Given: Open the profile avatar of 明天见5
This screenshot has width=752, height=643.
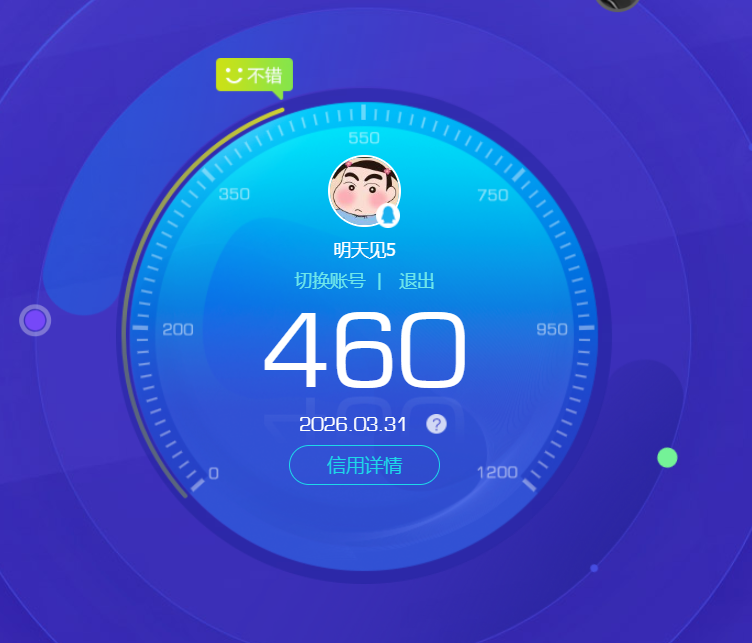Looking at the screenshot, I should click(x=364, y=192).
